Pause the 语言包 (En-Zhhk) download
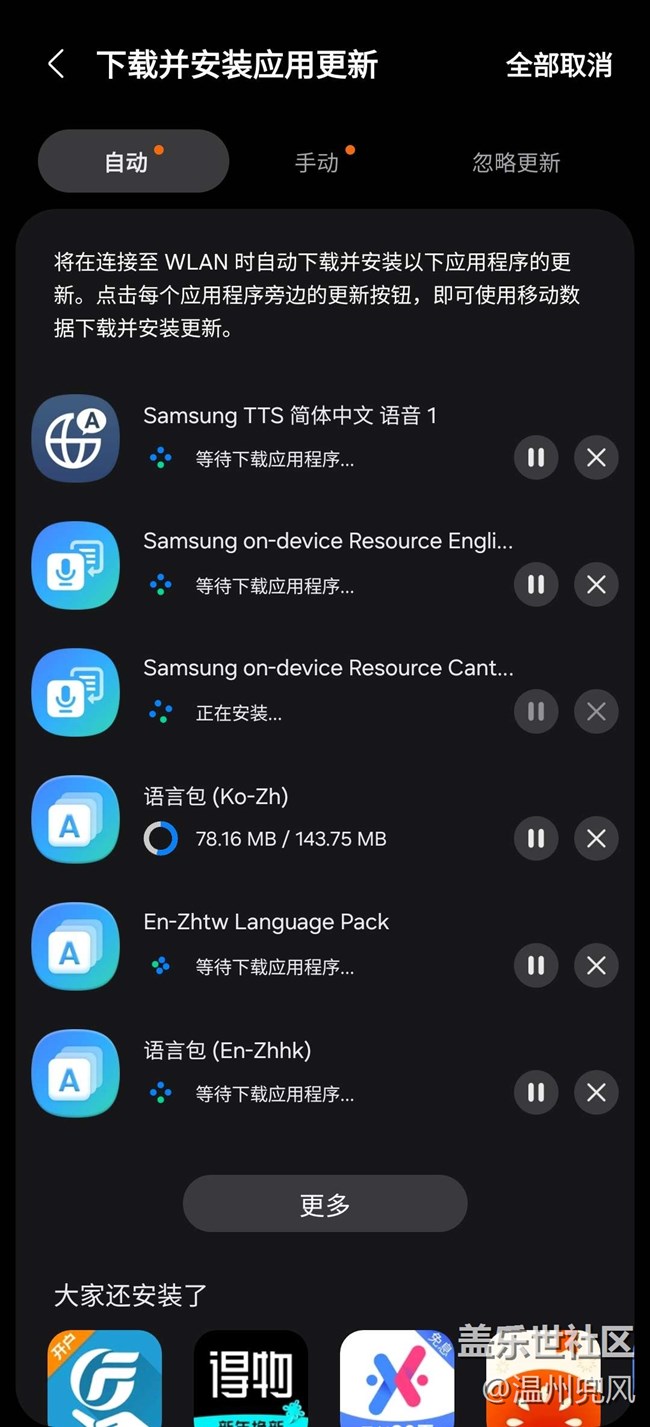This screenshot has height=1427, width=650. [x=536, y=1092]
